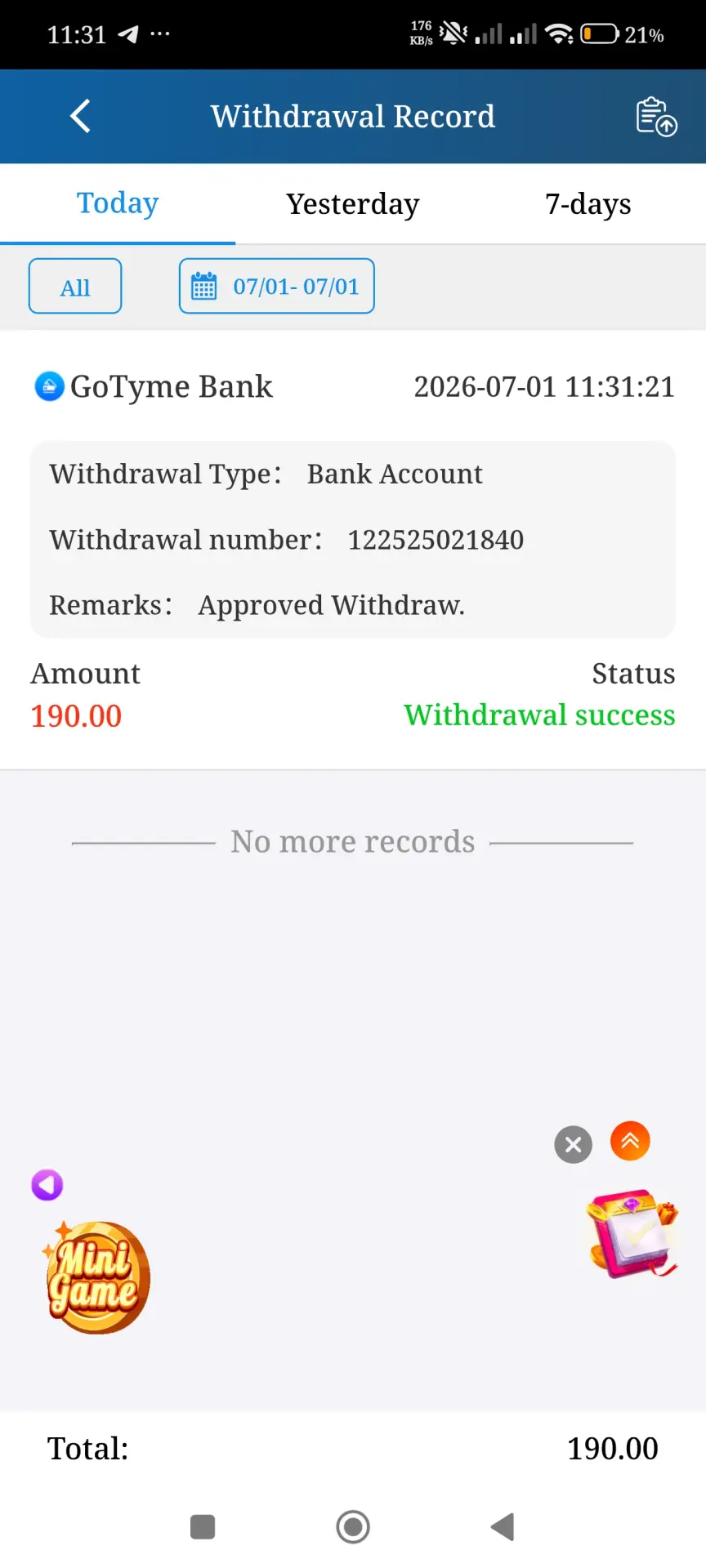Open the floating gift checklist icon

632,1233
